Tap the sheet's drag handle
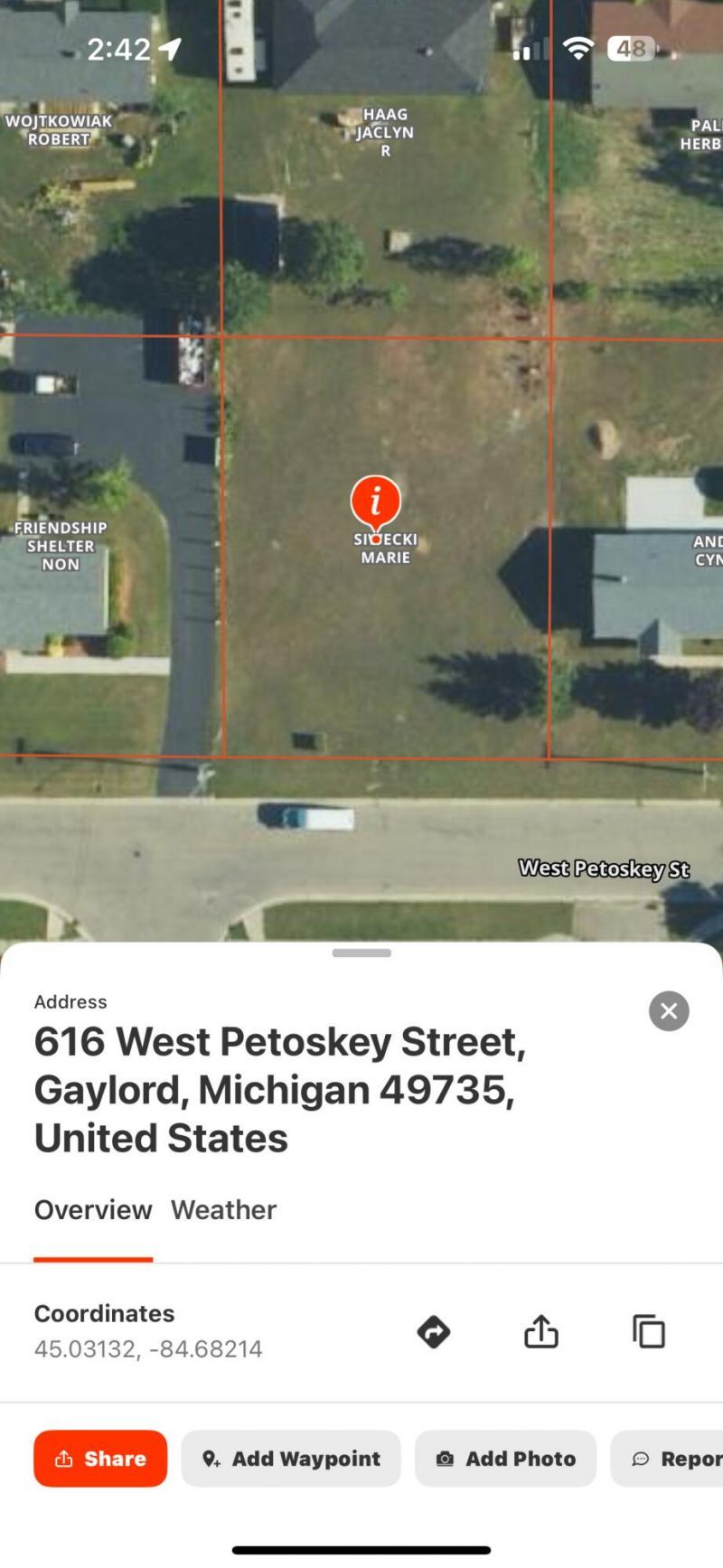 pyautogui.click(x=361, y=953)
